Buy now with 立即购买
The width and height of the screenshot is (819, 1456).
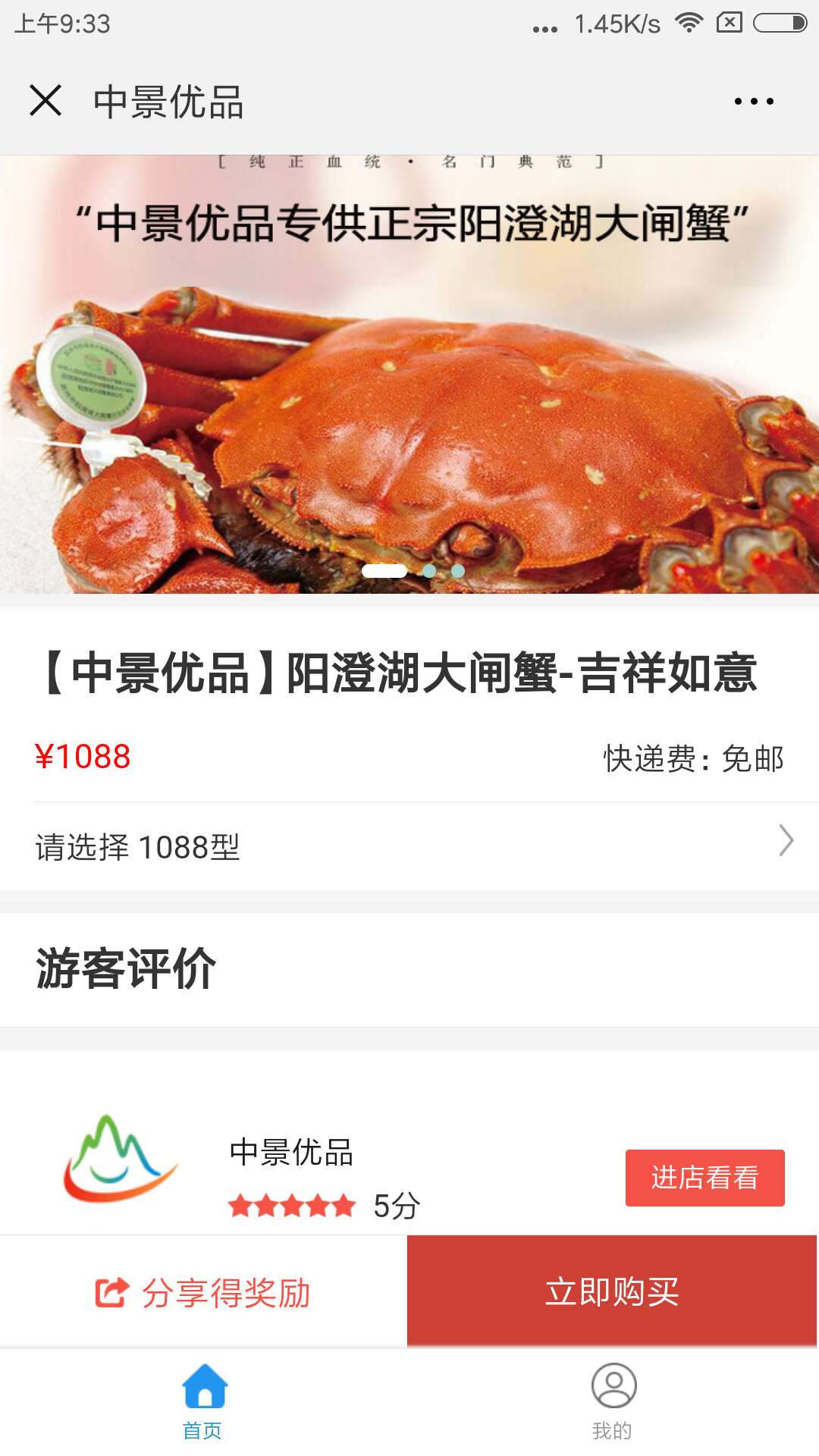(x=612, y=1291)
